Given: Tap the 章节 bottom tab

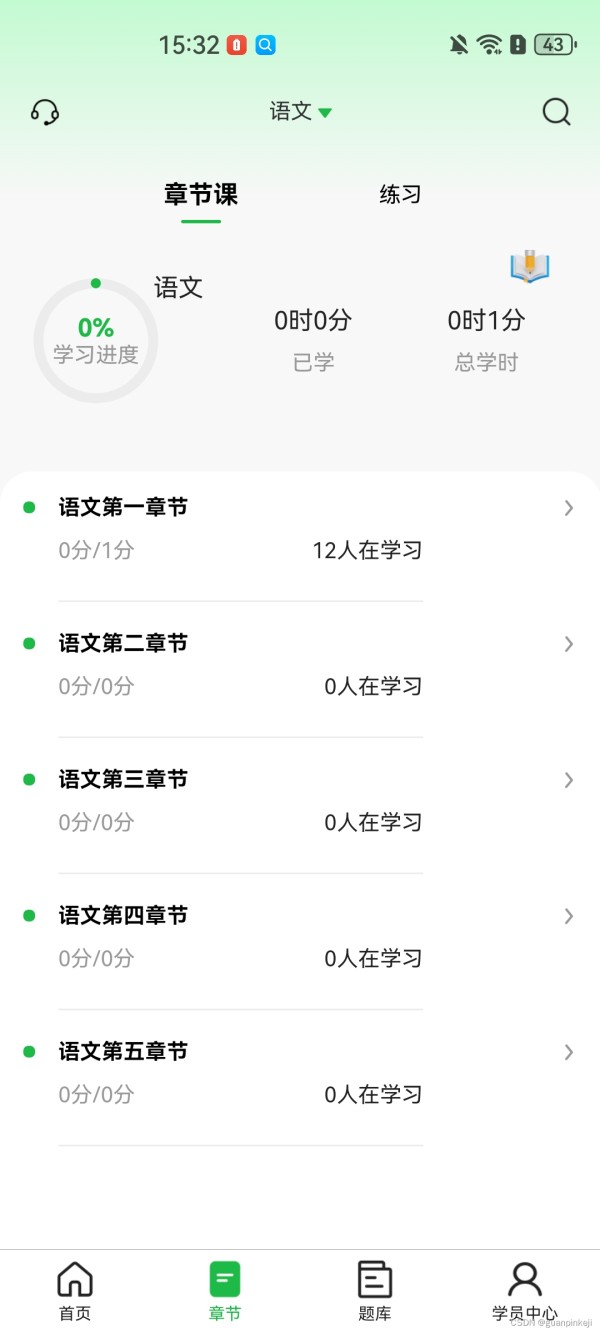Looking at the screenshot, I should (225, 1291).
